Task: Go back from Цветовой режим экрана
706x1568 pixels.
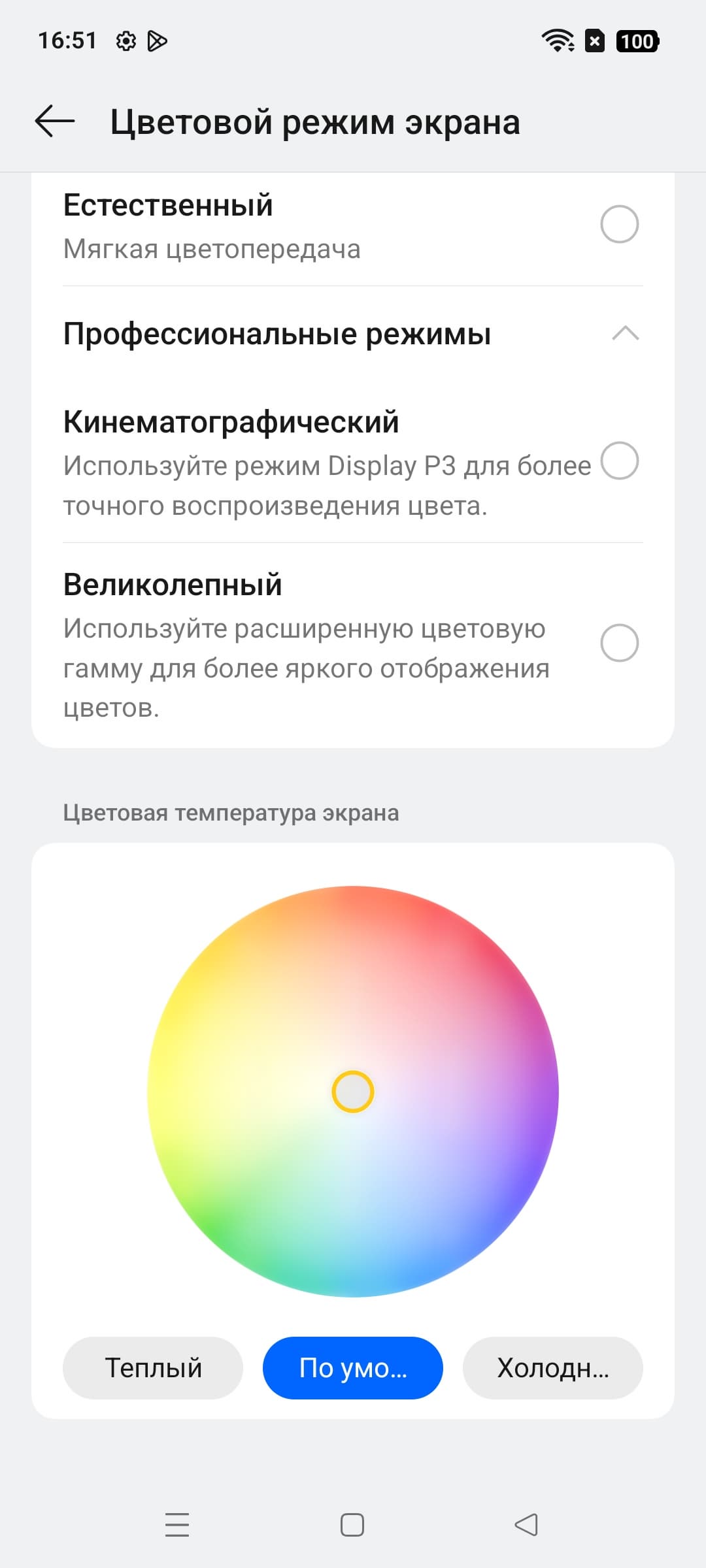Action: [x=55, y=122]
